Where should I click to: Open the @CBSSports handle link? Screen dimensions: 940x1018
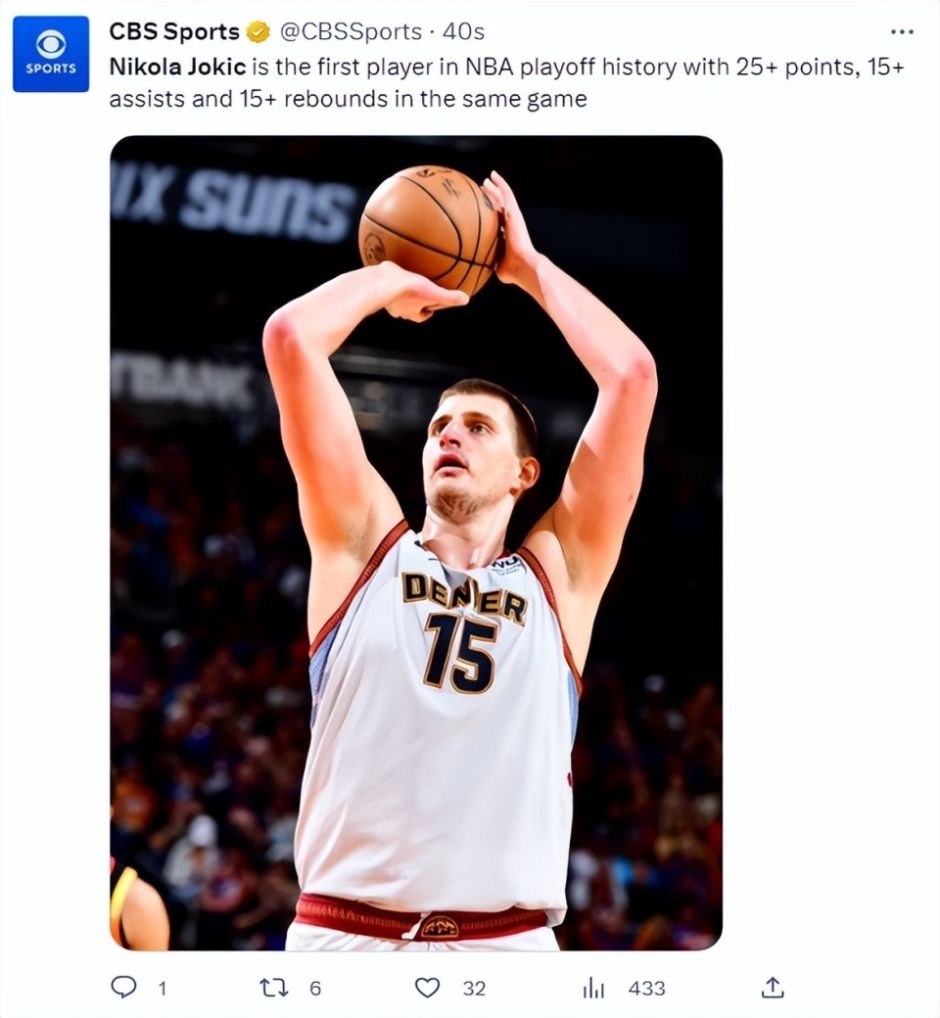tap(348, 32)
